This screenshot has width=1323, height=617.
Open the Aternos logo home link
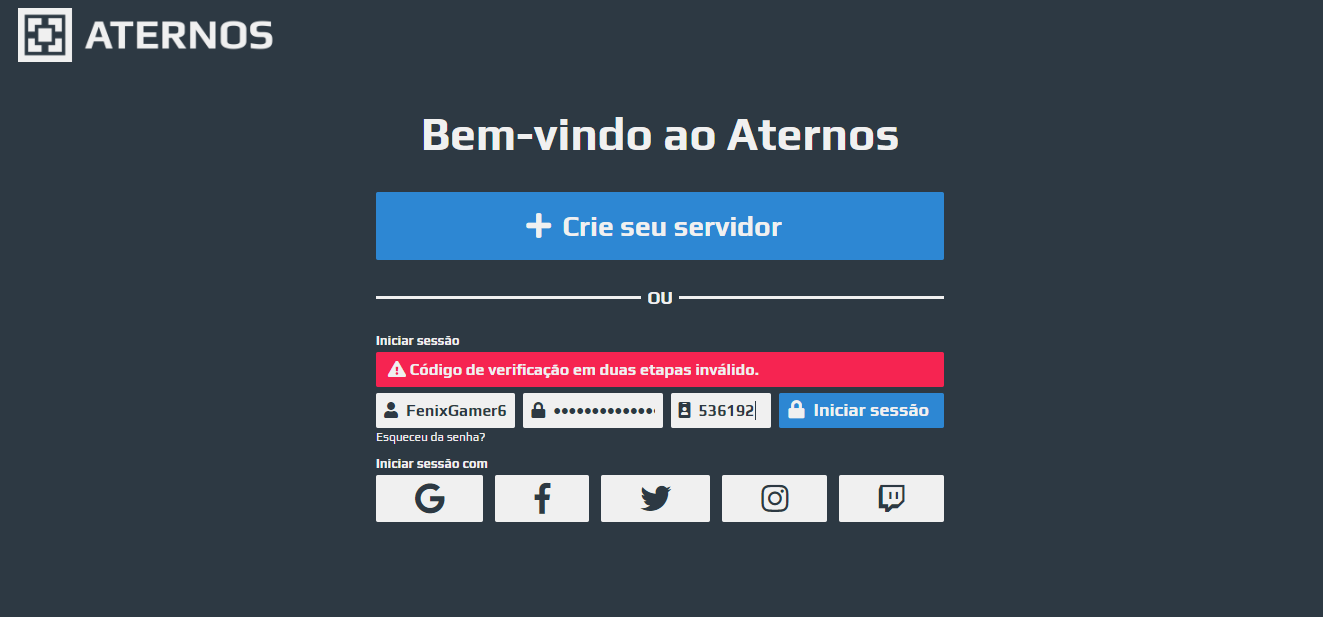pos(146,36)
